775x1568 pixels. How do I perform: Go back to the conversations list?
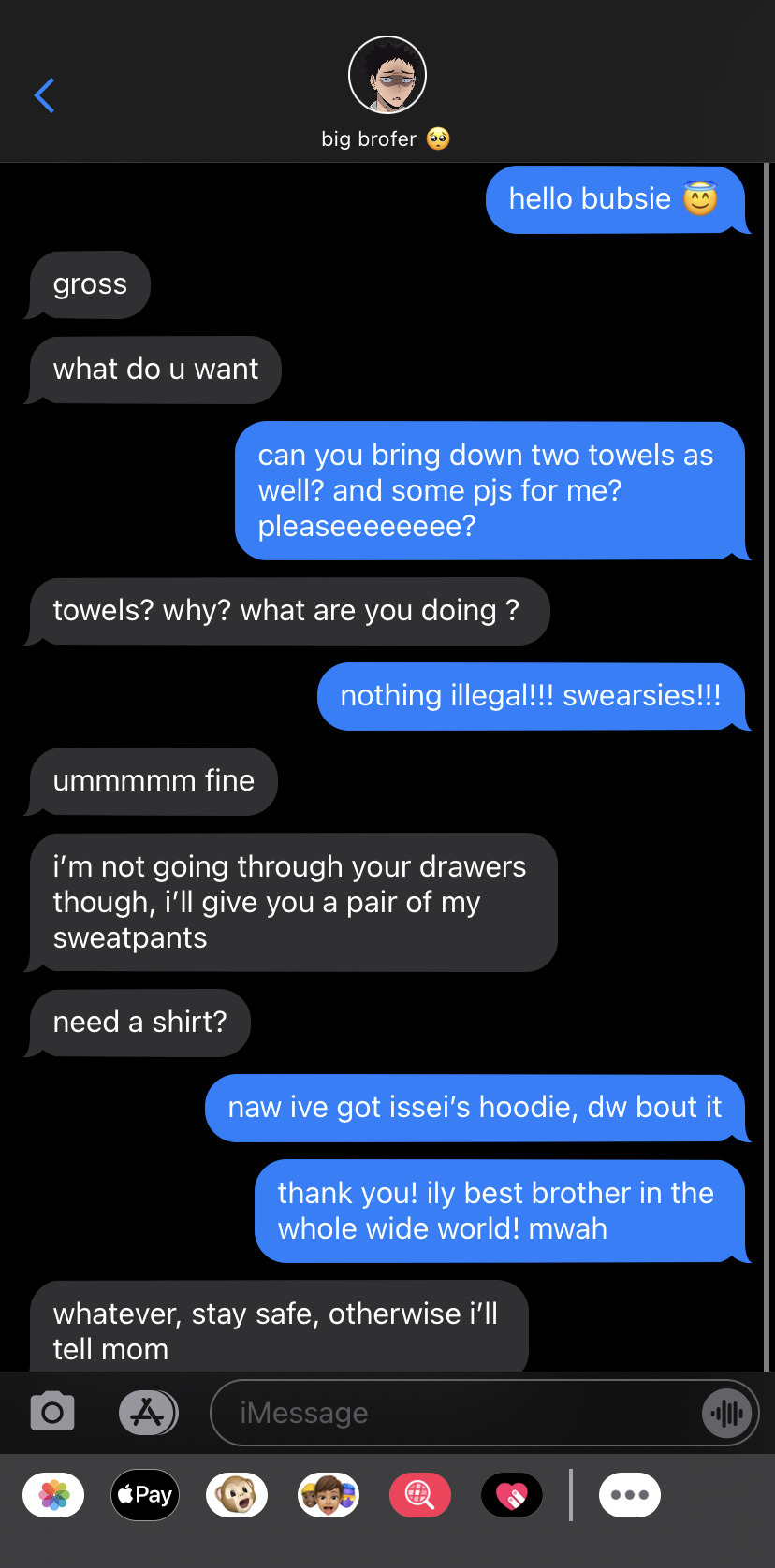pyautogui.click(x=44, y=95)
